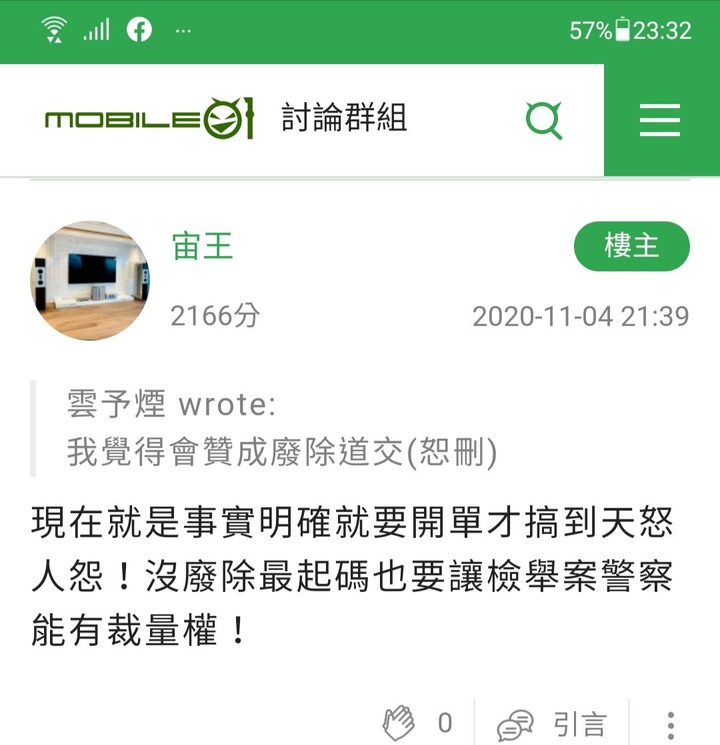Screen dimensions: 720x745
Task: Quote this post with 引言
Action: [x=552, y=722]
